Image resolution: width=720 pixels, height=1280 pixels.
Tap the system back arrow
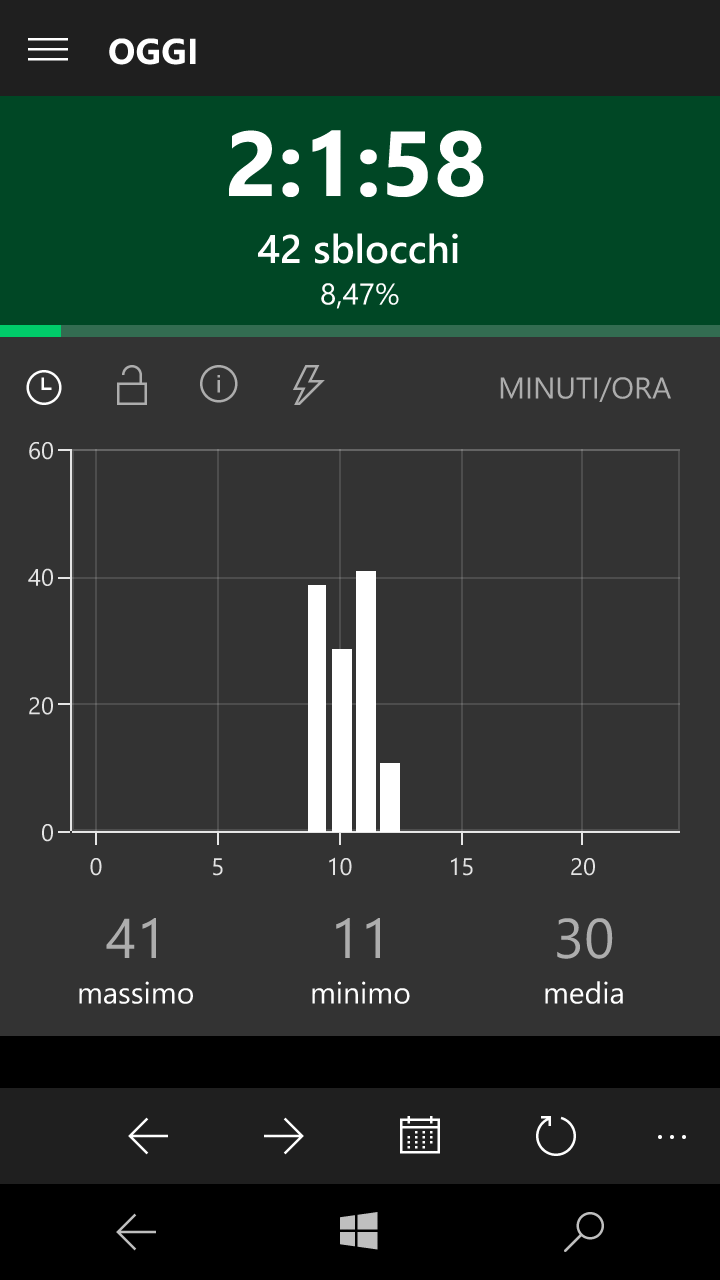tap(136, 1232)
